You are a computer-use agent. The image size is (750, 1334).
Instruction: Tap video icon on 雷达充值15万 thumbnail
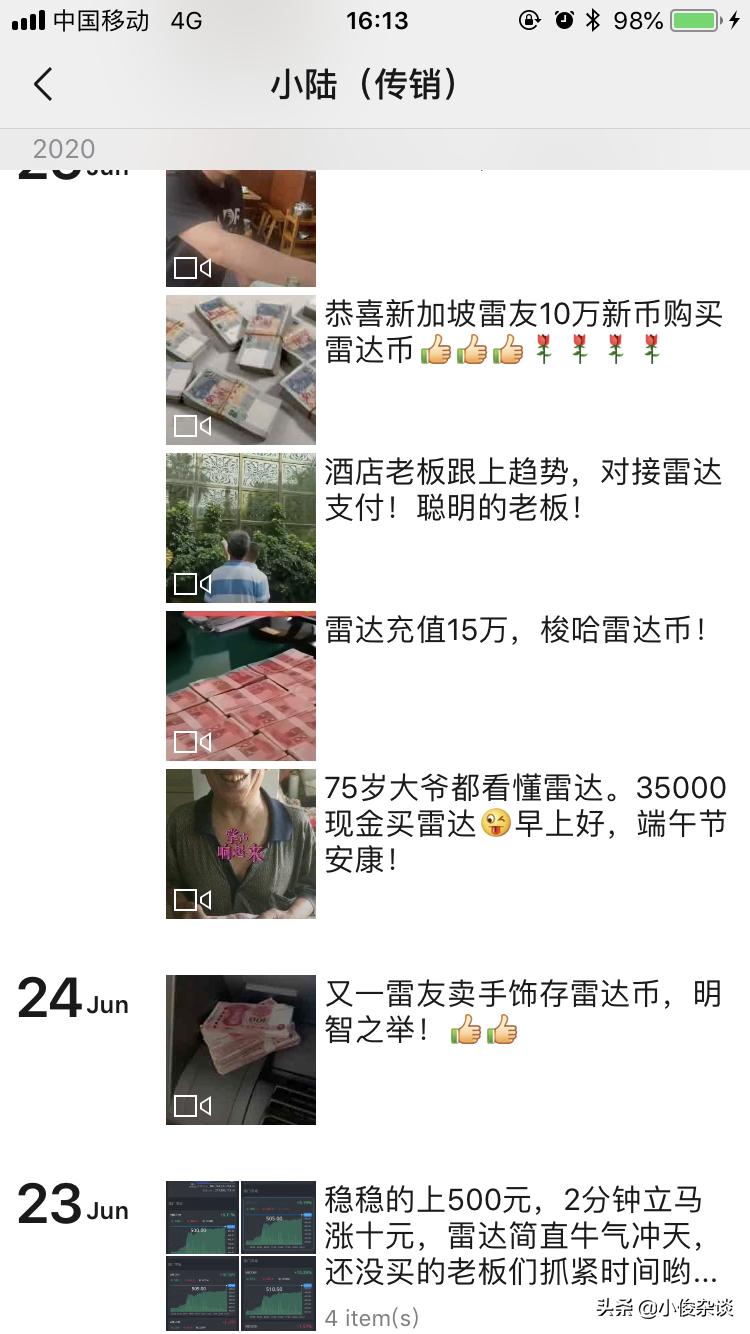[190, 742]
